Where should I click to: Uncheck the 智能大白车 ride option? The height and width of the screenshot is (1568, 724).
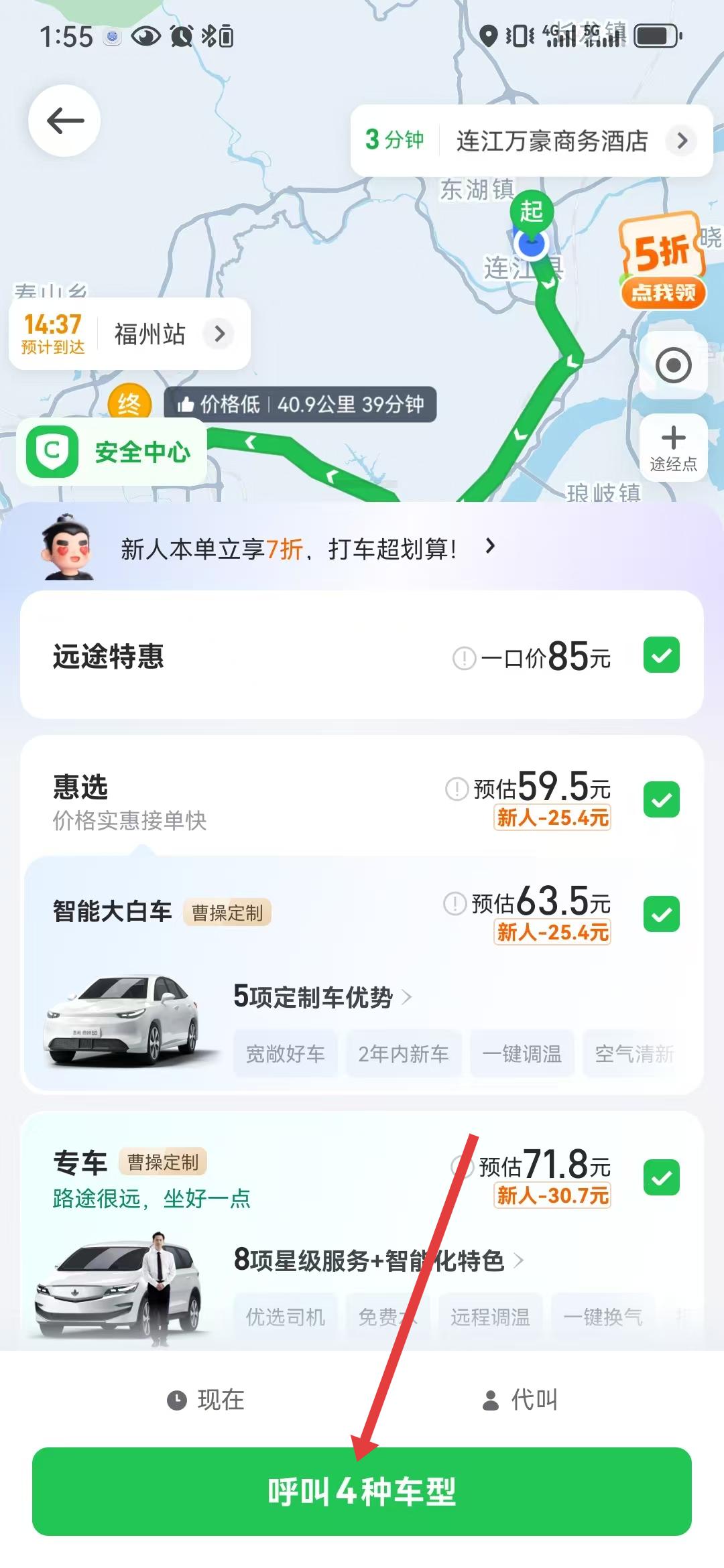coord(661,914)
